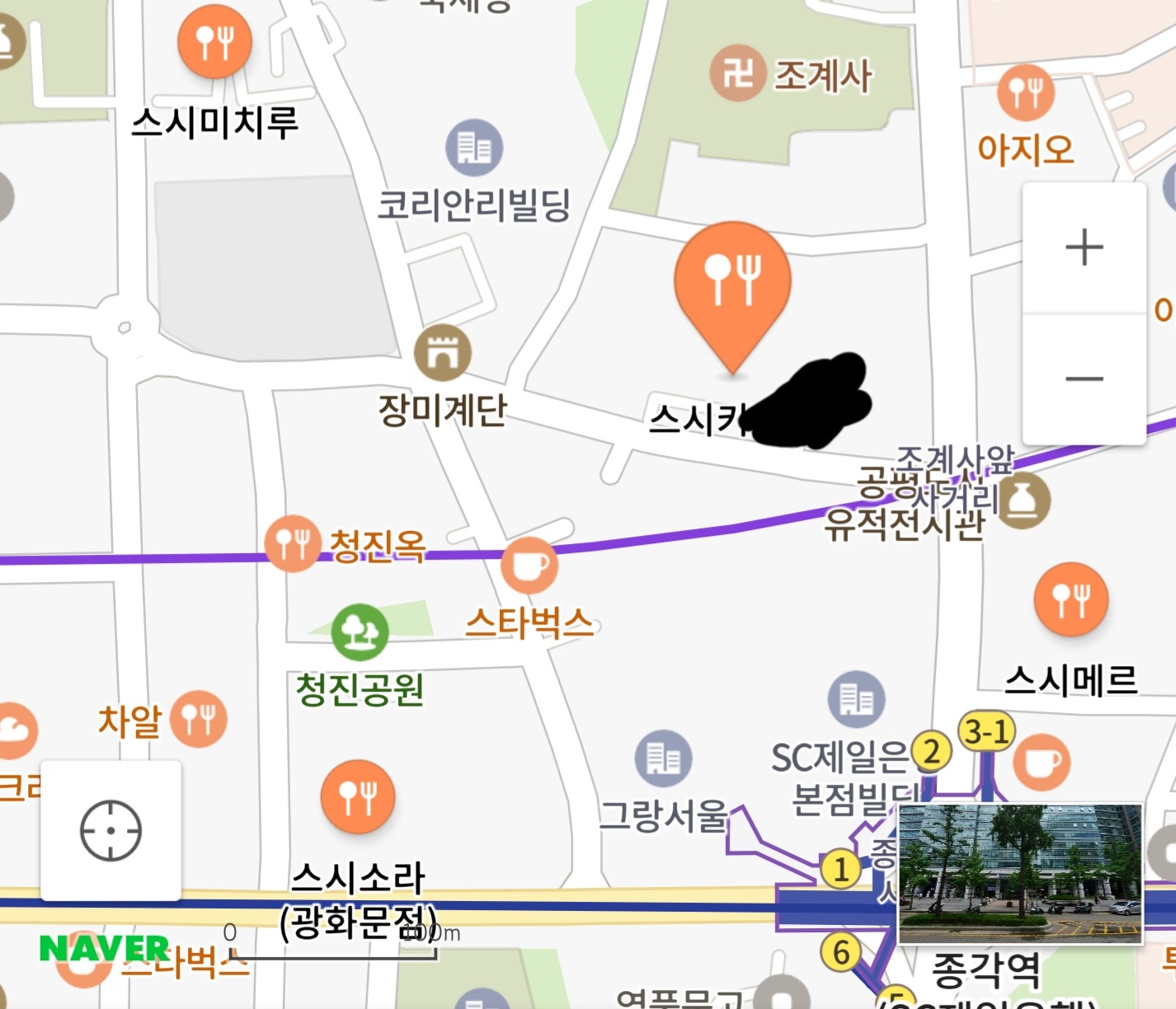This screenshot has height=1009, width=1176.
Task: Center map on my current location
Action: coord(111,830)
